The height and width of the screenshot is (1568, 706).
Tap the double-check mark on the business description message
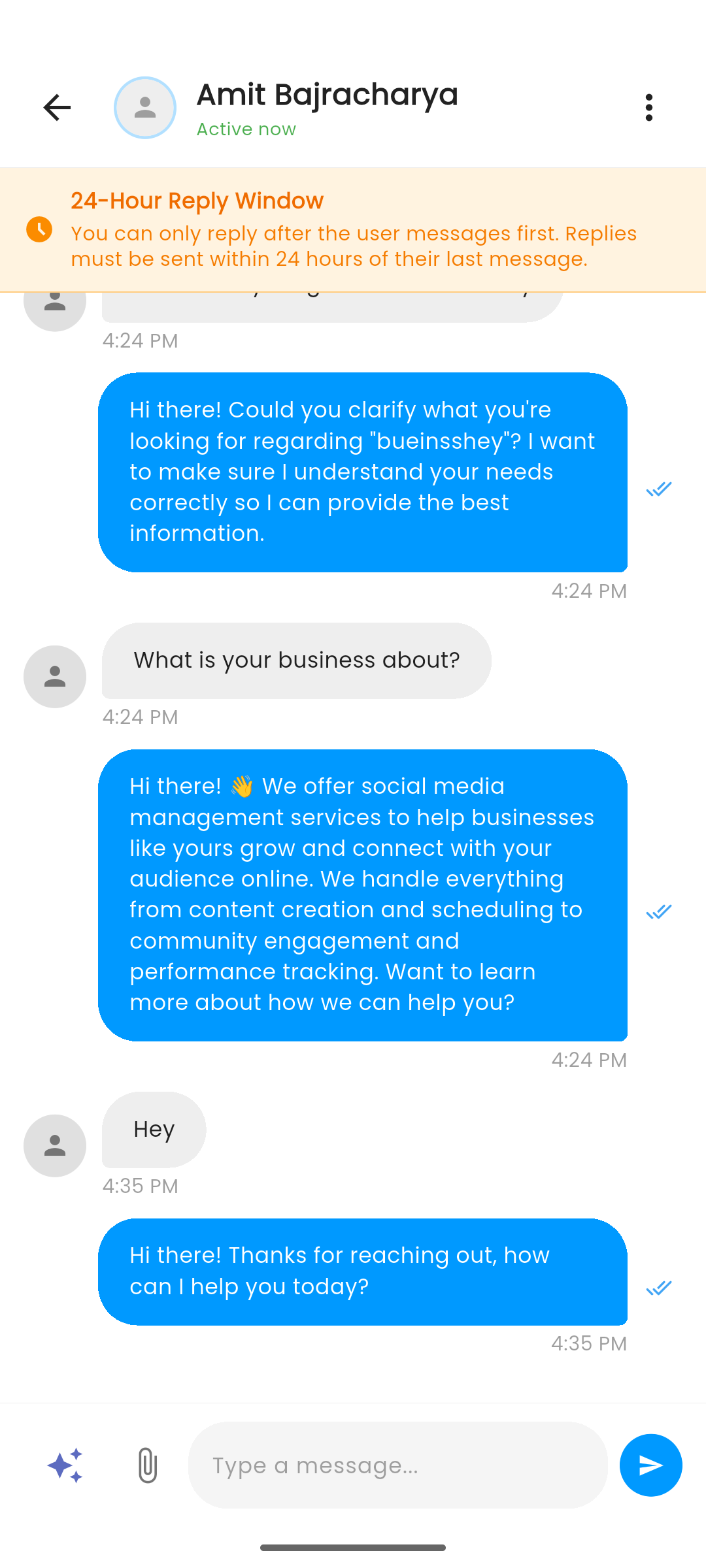click(658, 911)
